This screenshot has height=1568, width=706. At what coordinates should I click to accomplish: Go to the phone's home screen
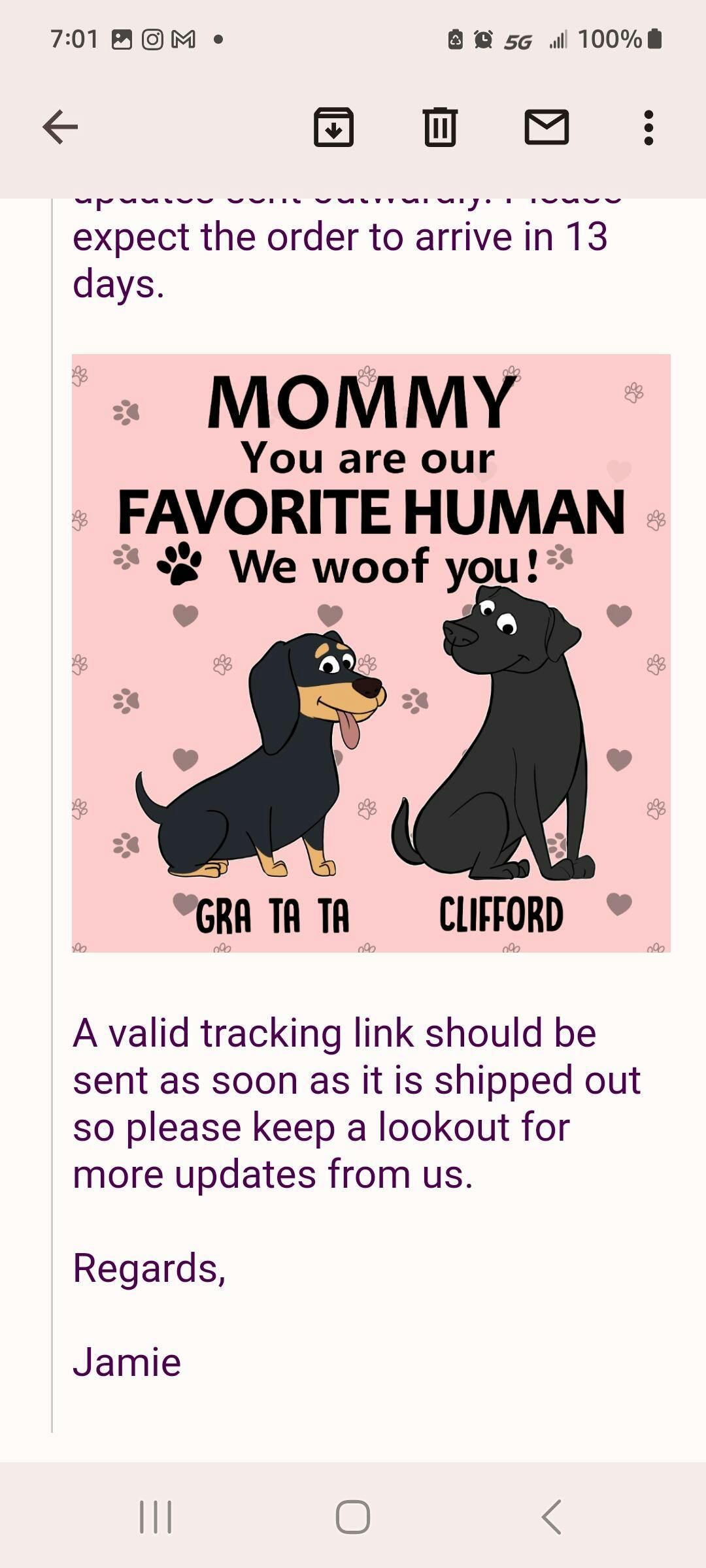click(x=353, y=1516)
